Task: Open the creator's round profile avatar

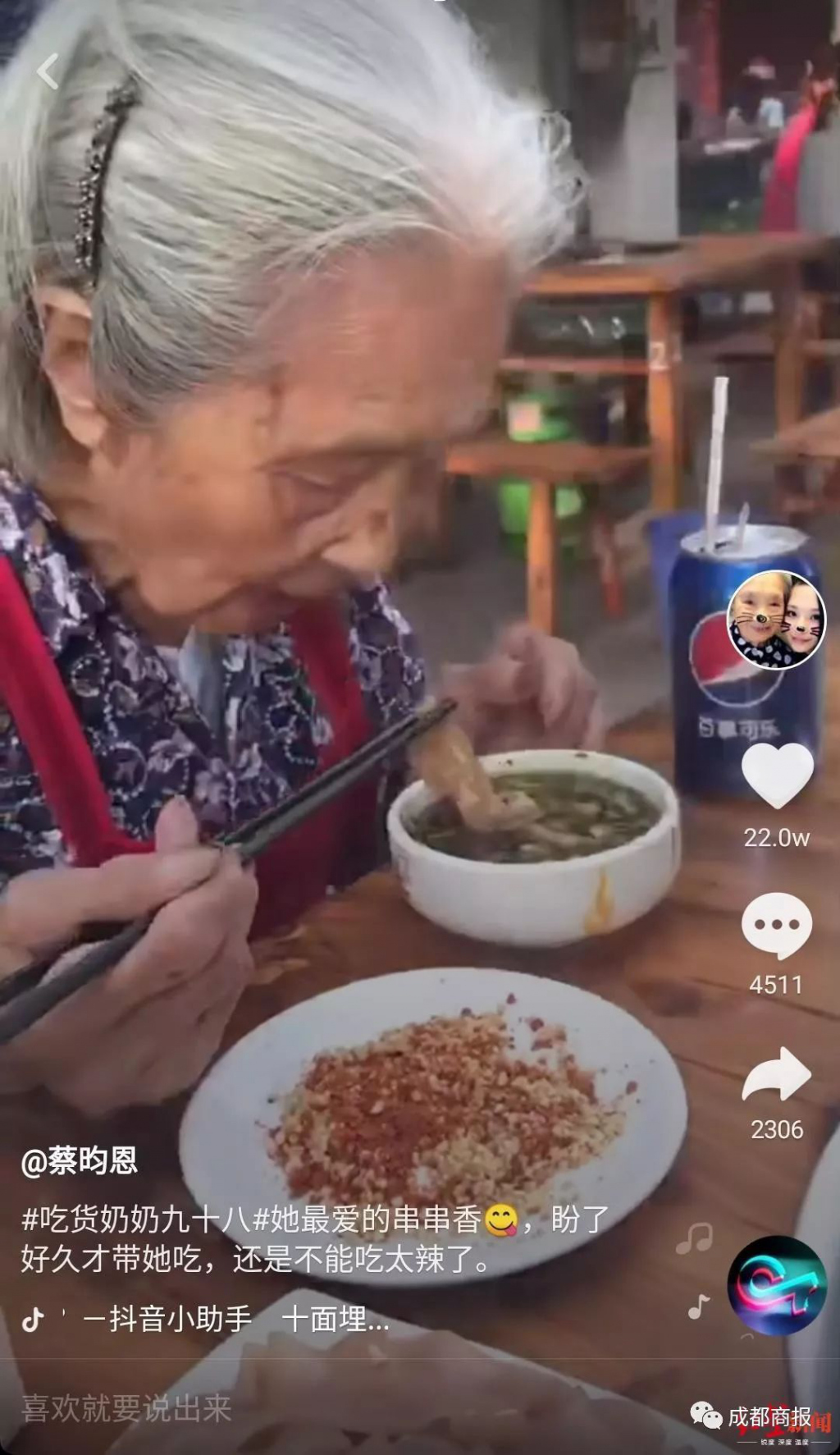Action: (775, 620)
